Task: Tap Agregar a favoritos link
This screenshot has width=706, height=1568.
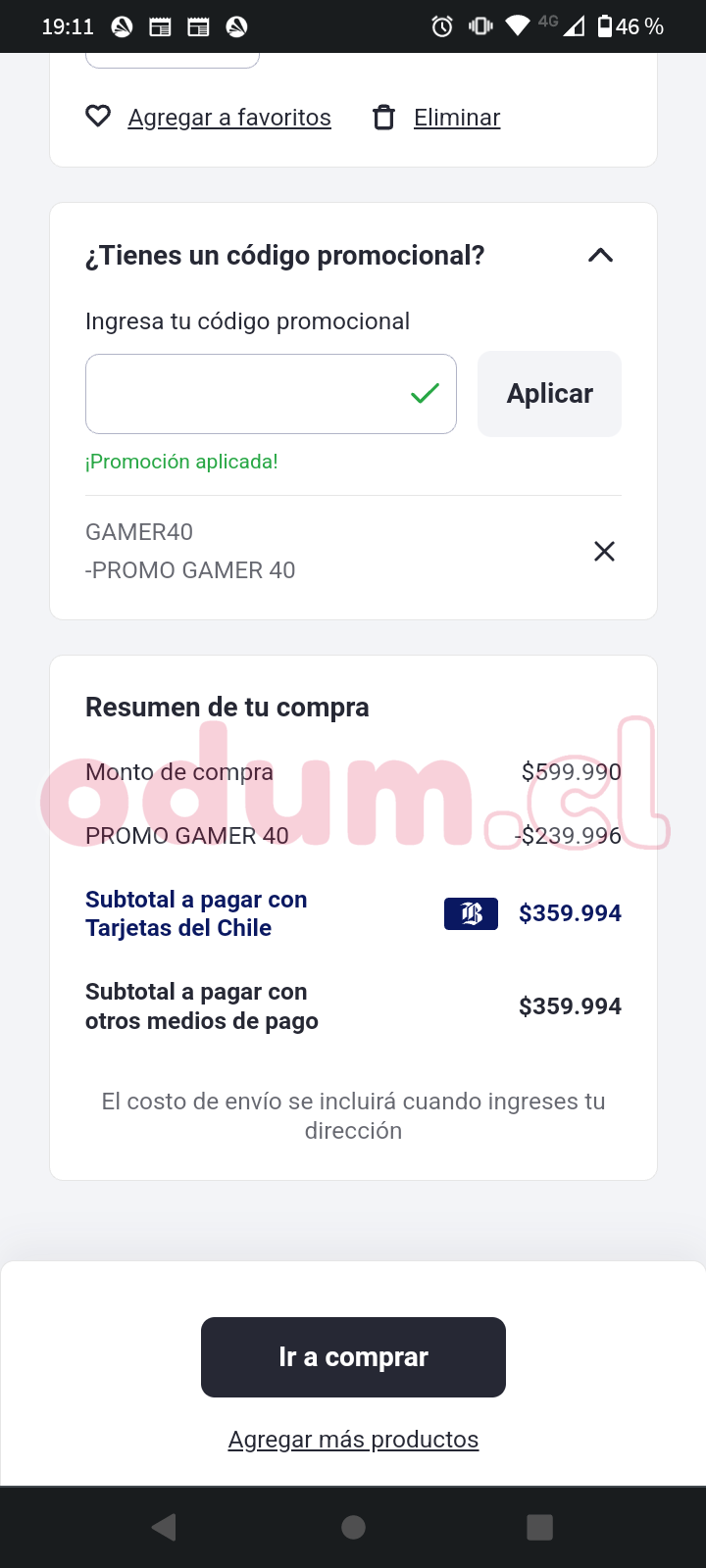Action: tap(228, 118)
